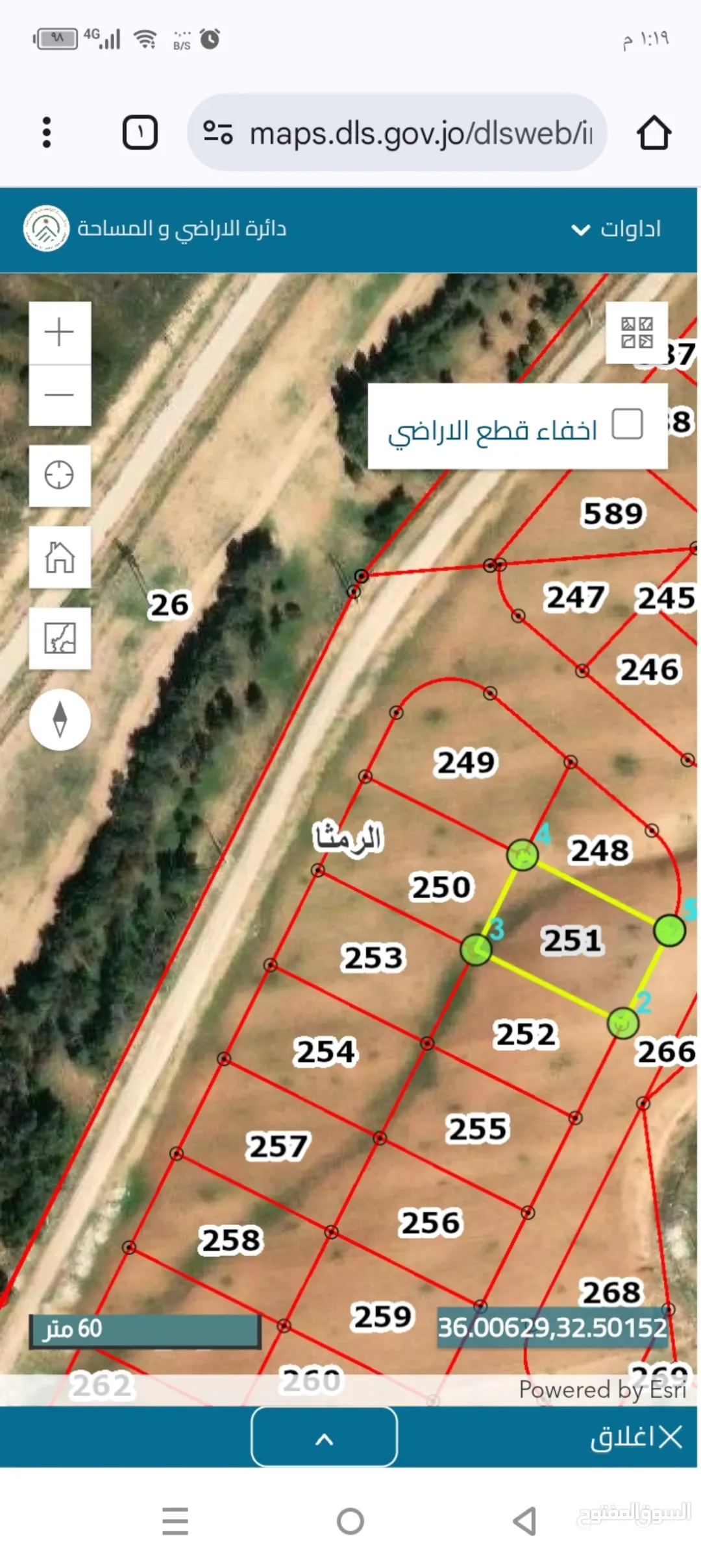Open the basemap map icon button
Image resolution: width=701 pixels, height=1568 pixels.
pos(60,638)
